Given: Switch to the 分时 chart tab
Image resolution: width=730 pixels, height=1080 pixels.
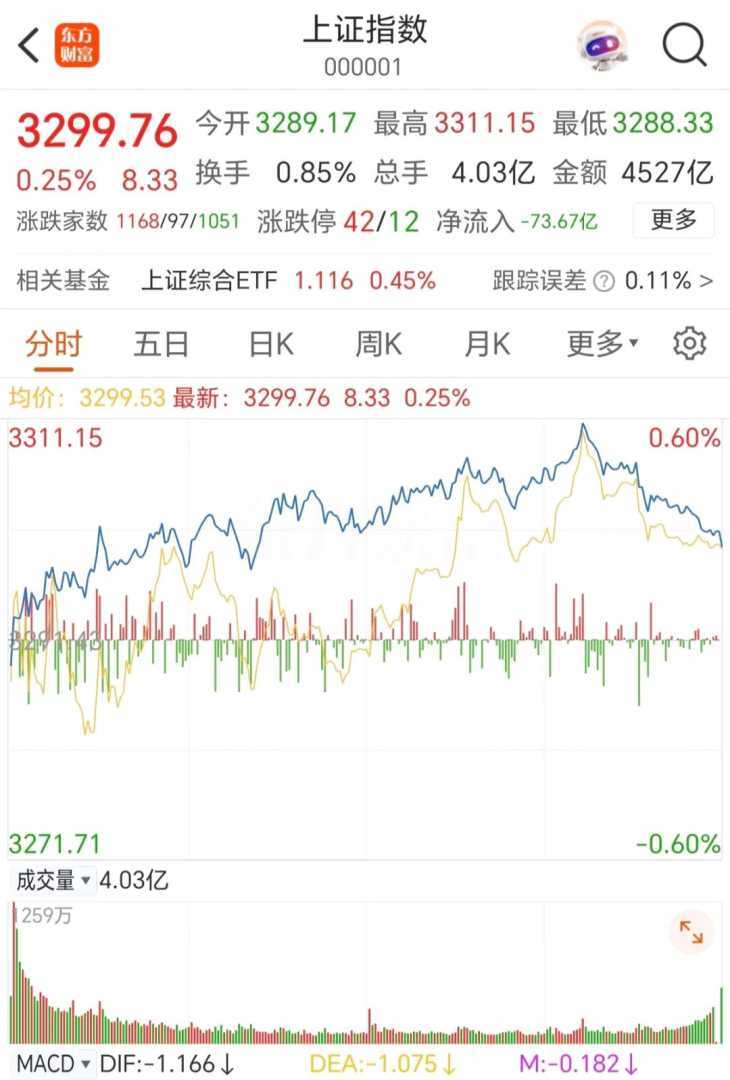Looking at the screenshot, I should tap(53, 345).
